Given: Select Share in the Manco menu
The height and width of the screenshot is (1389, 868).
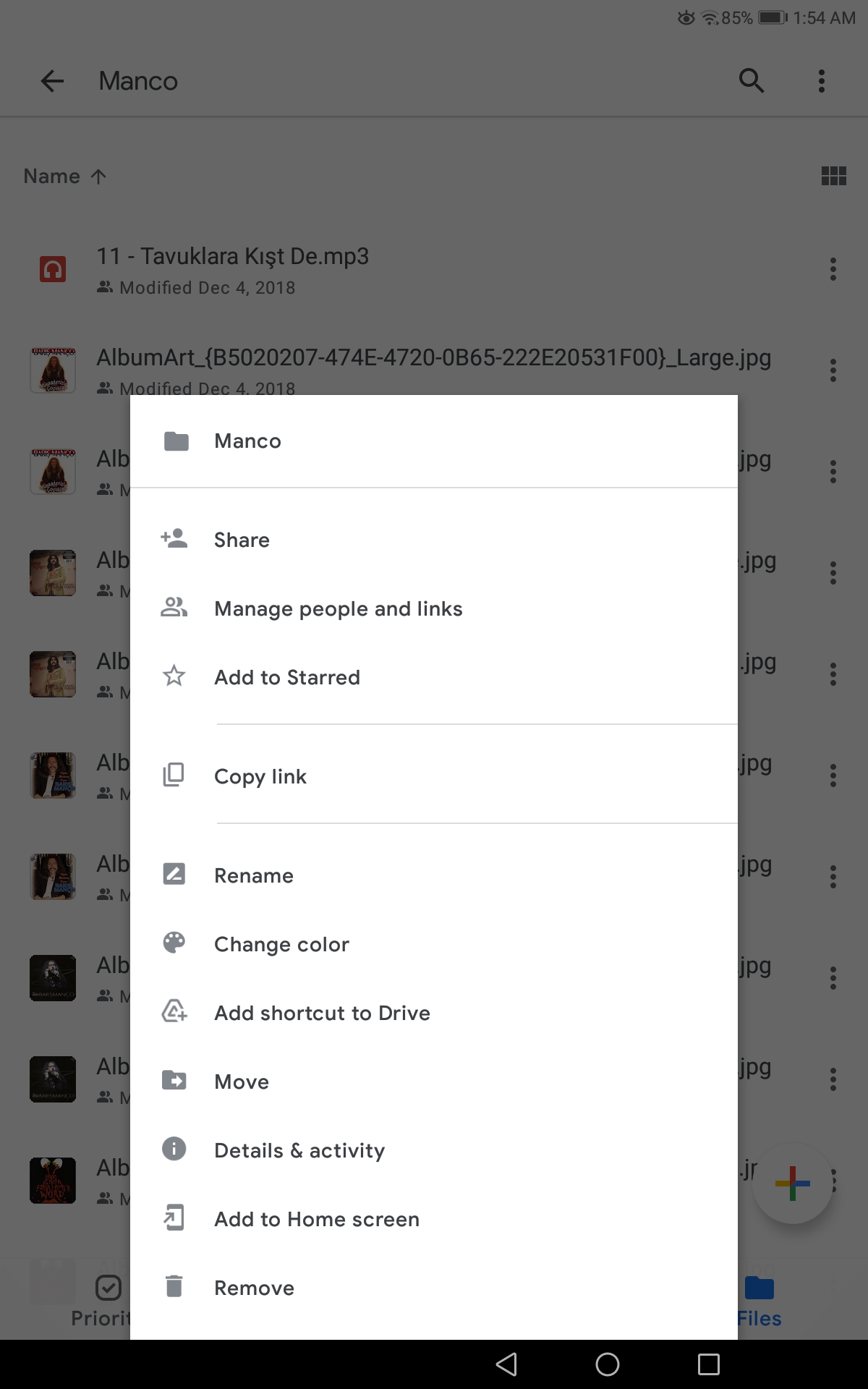Looking at the screenshot, I should pos(434,540).
